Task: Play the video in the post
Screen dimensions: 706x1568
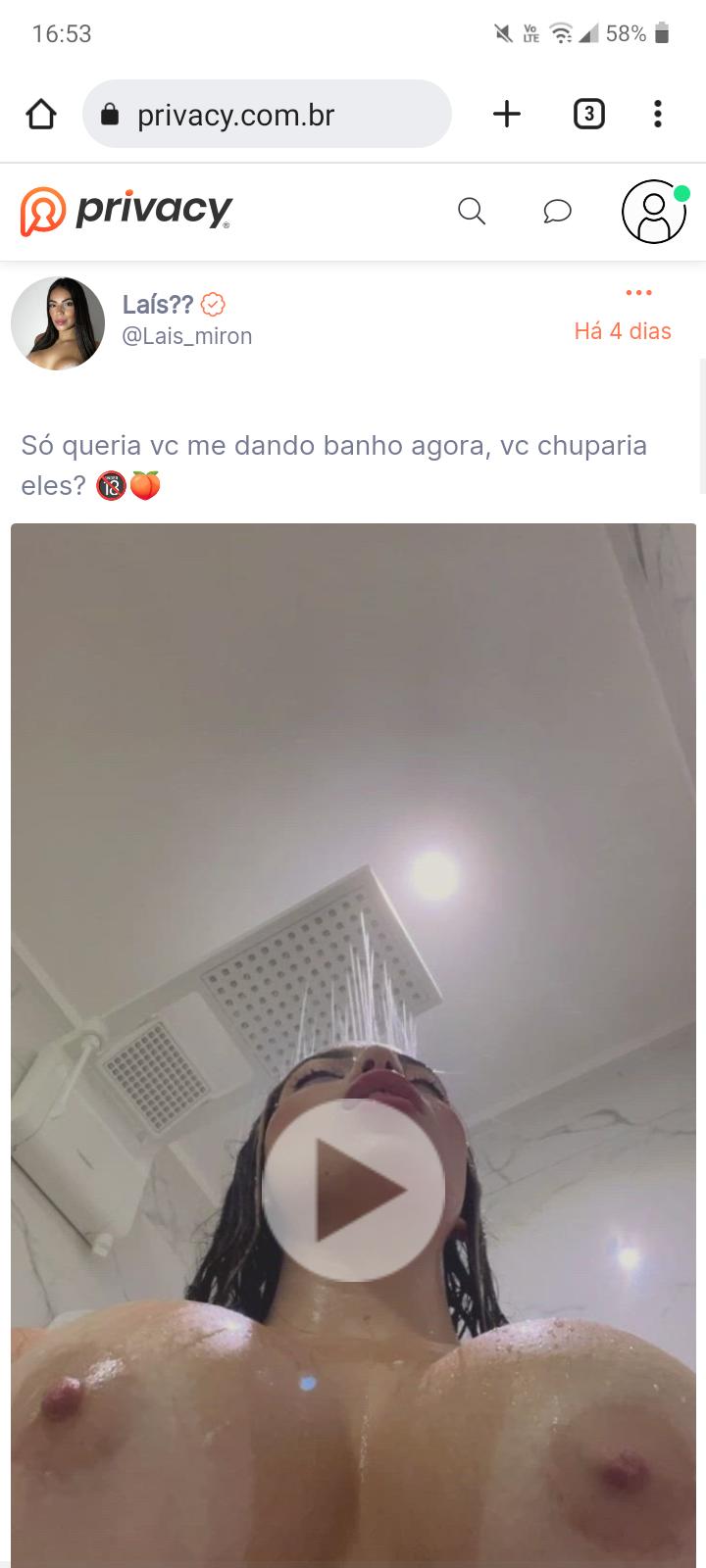Action: 353,1189
